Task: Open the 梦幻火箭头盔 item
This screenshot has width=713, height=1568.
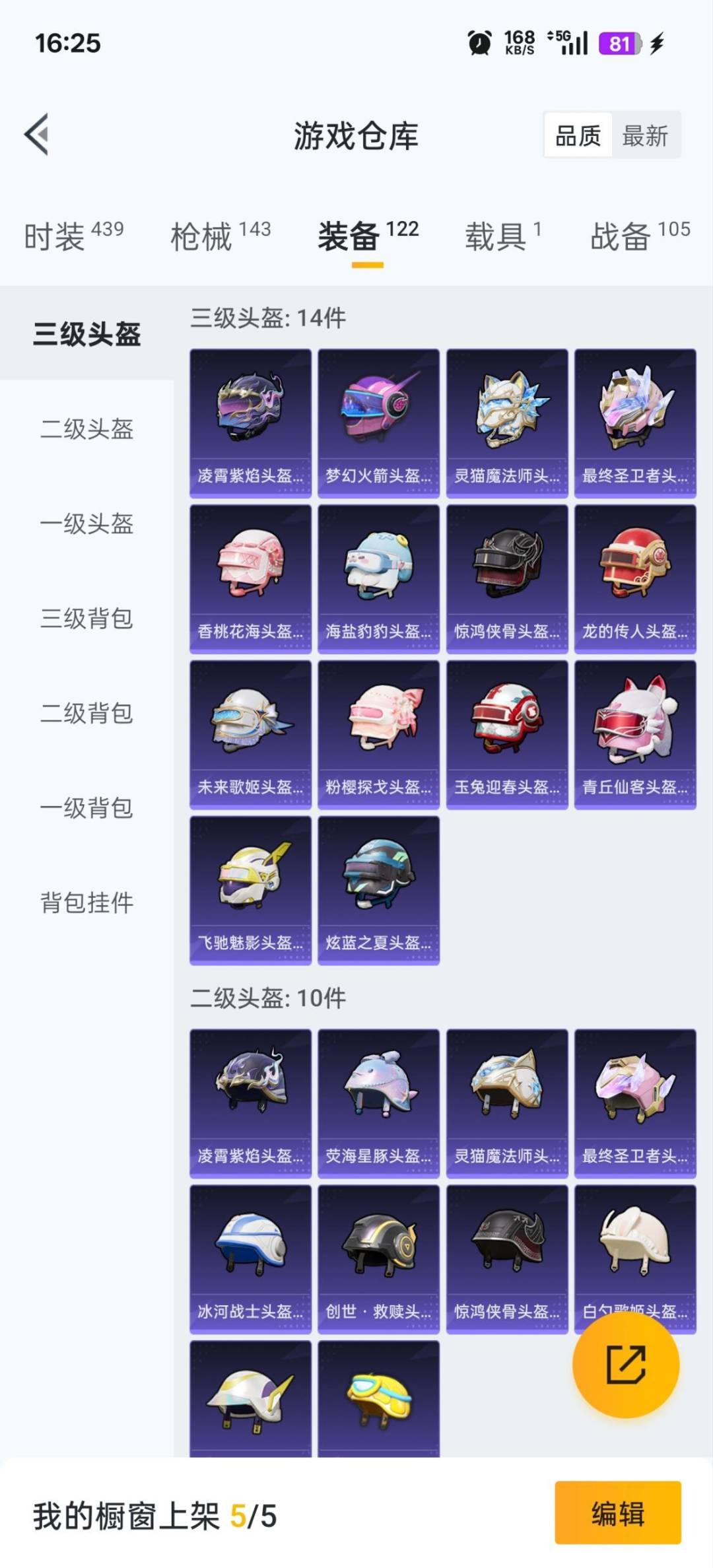Action: pyautogui.click(x=378, y=423)
